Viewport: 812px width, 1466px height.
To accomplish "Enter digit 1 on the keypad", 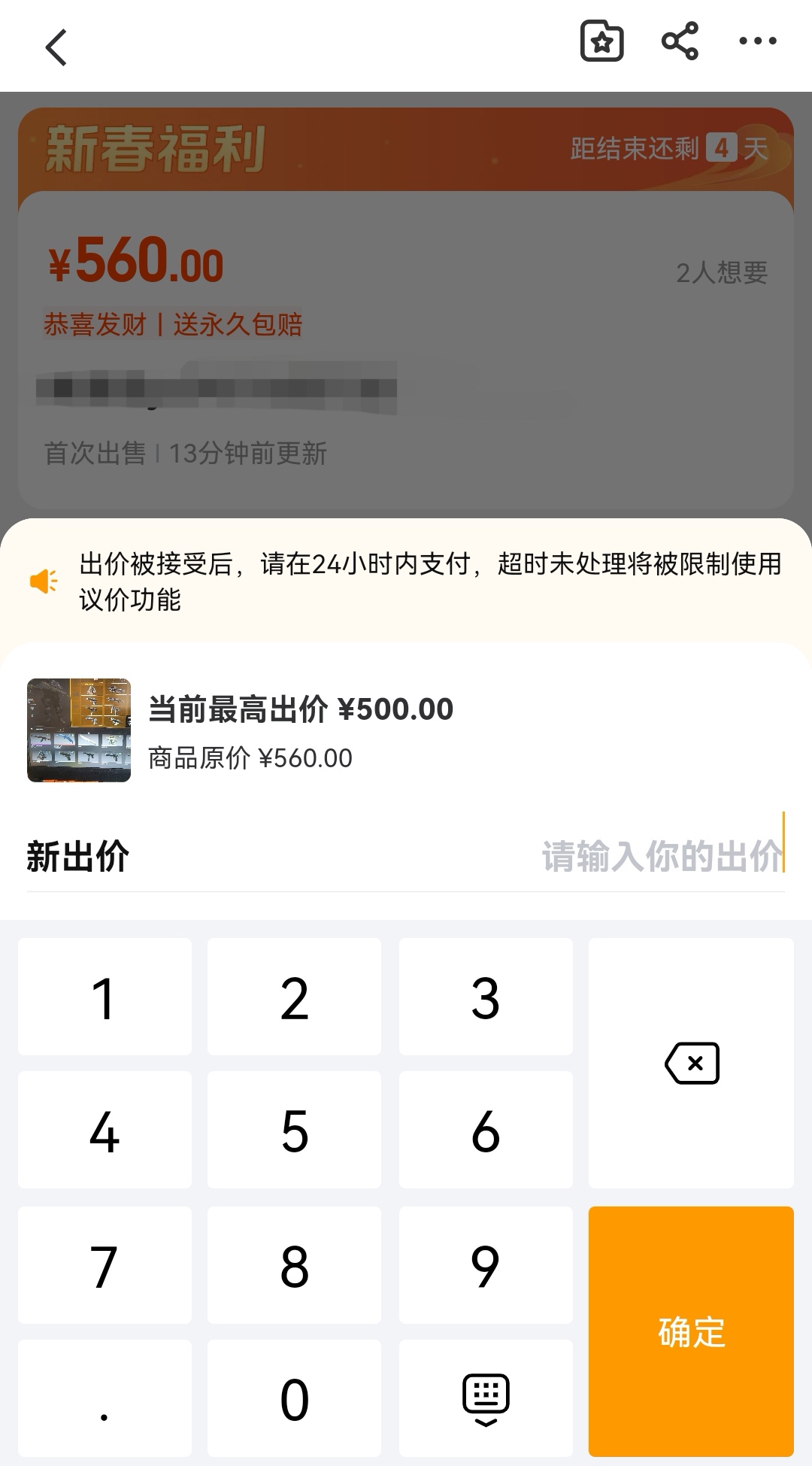I will 105,997.
